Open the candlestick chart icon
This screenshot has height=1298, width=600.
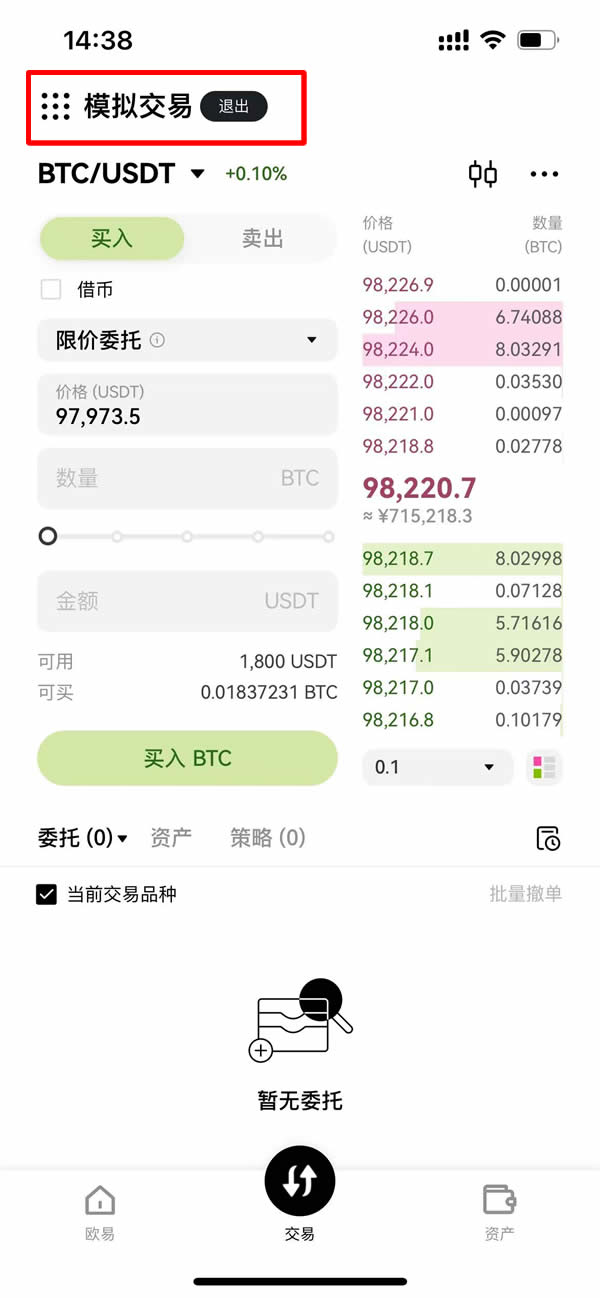483,174
